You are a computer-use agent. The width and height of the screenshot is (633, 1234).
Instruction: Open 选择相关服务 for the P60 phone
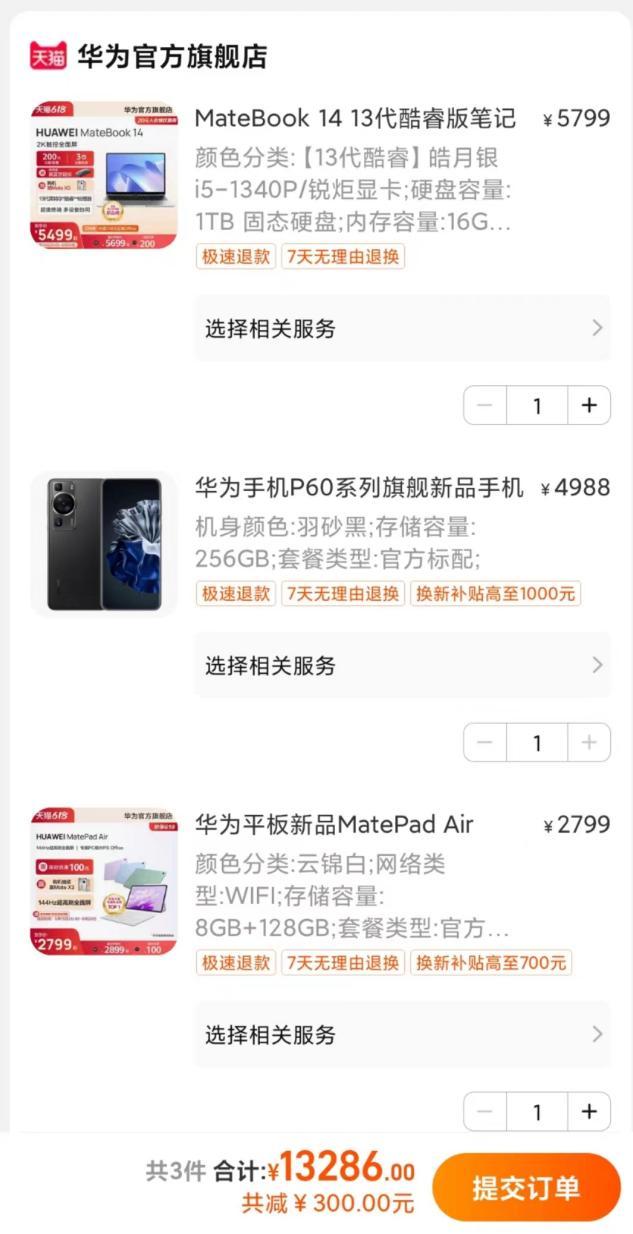[x=402, y=665]
